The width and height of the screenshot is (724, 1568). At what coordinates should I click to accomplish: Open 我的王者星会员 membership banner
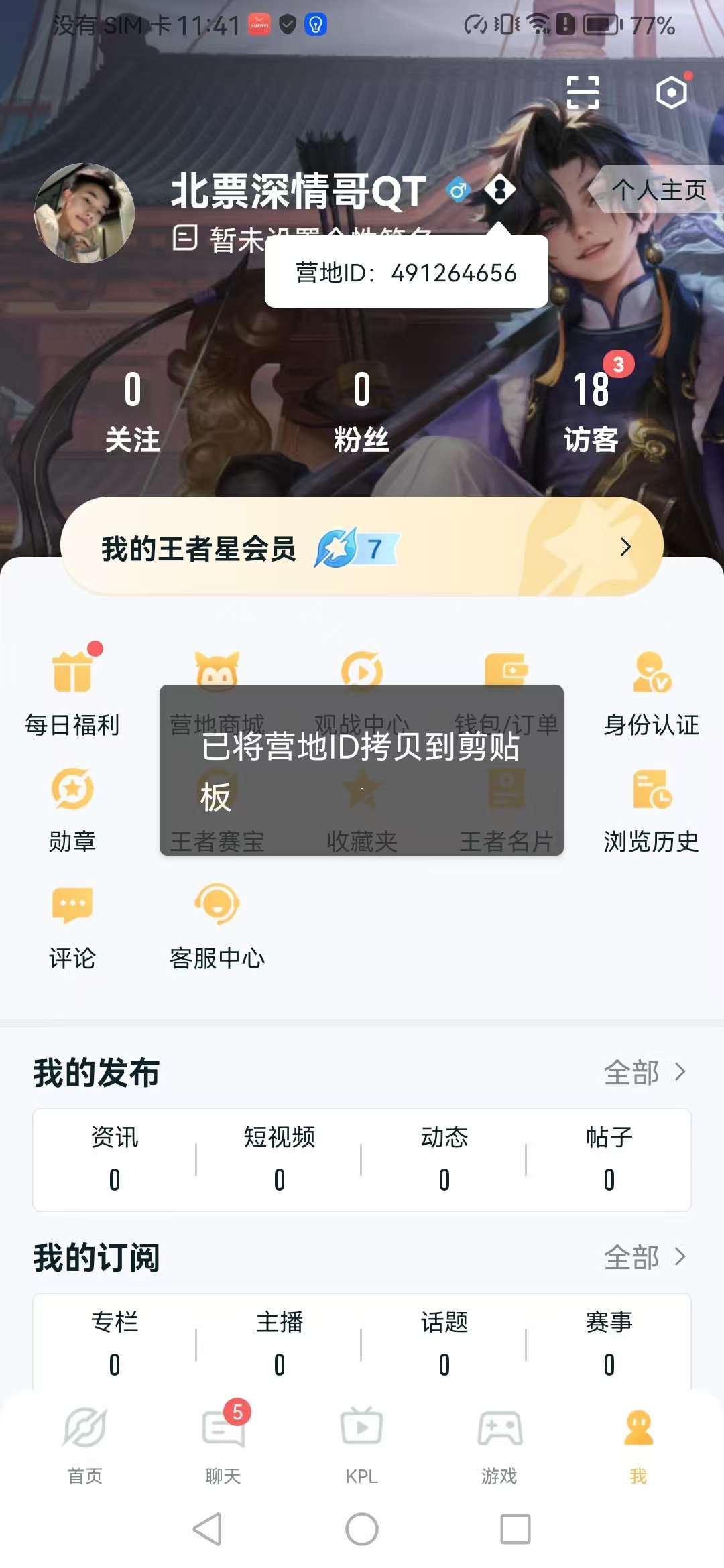coord(362,547)
